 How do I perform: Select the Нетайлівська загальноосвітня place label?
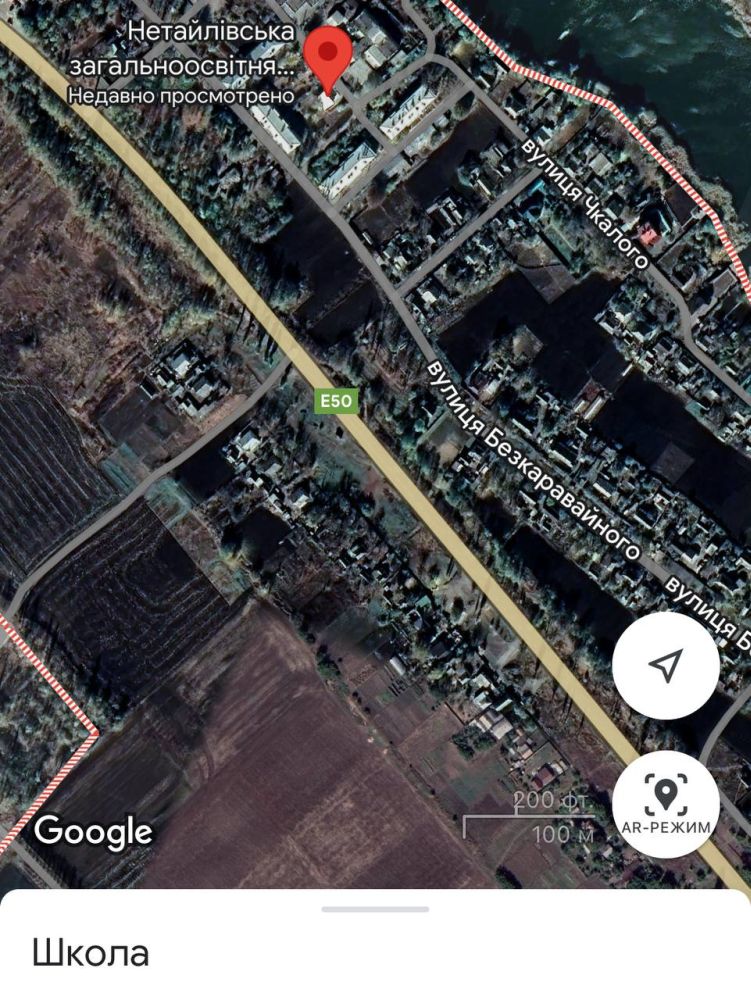(182, 50)
